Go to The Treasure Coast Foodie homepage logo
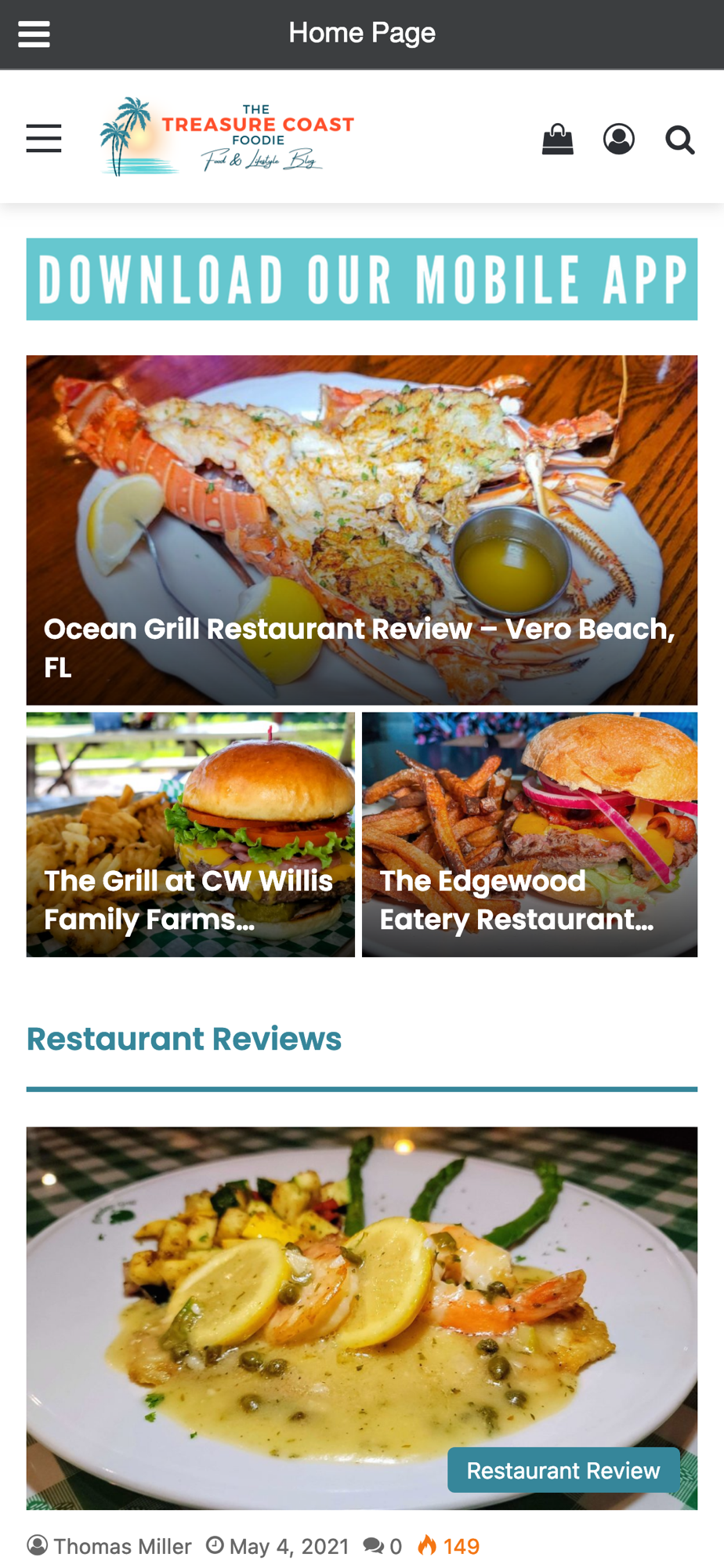724x1568 pixels. [x=227, y=137]
